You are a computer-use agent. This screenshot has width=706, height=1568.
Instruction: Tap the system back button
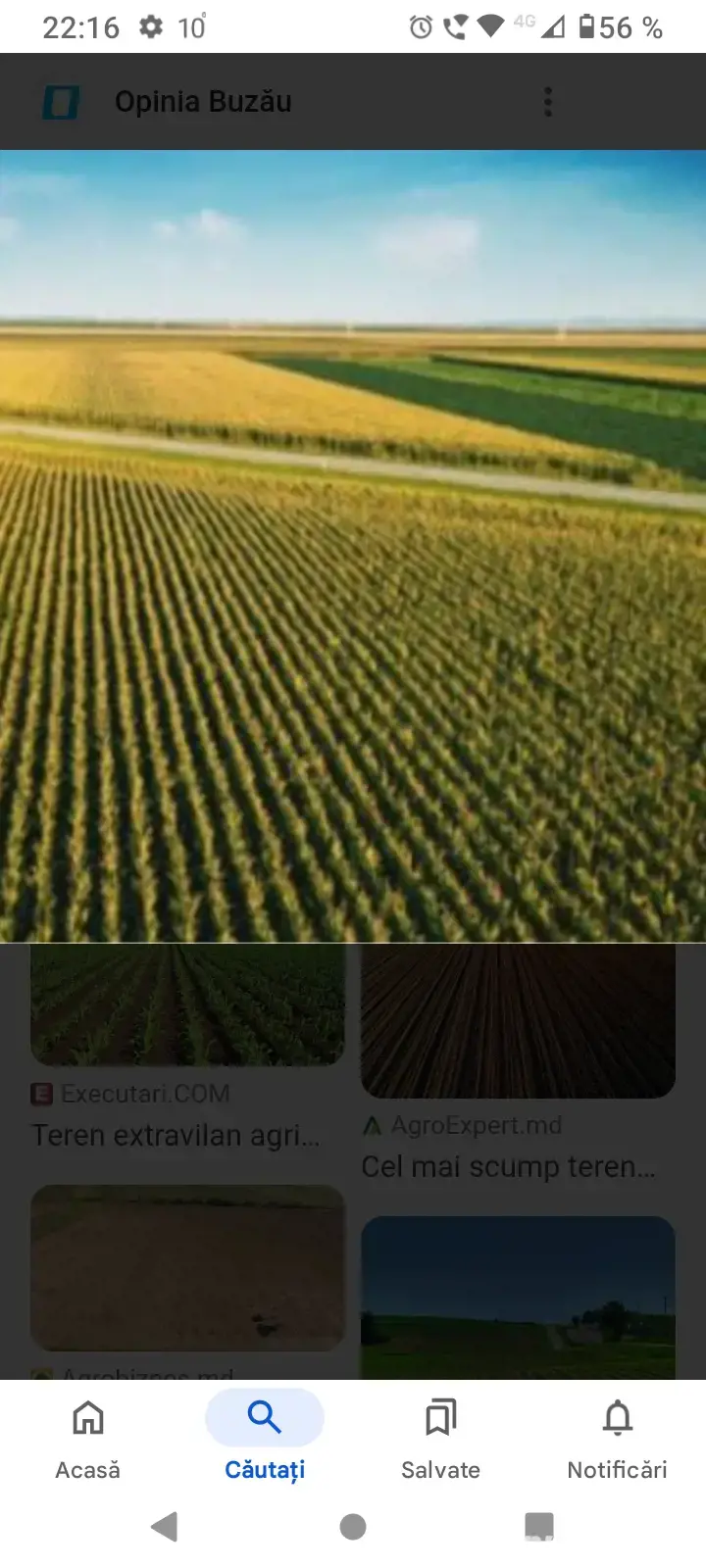coord(165,1526)
